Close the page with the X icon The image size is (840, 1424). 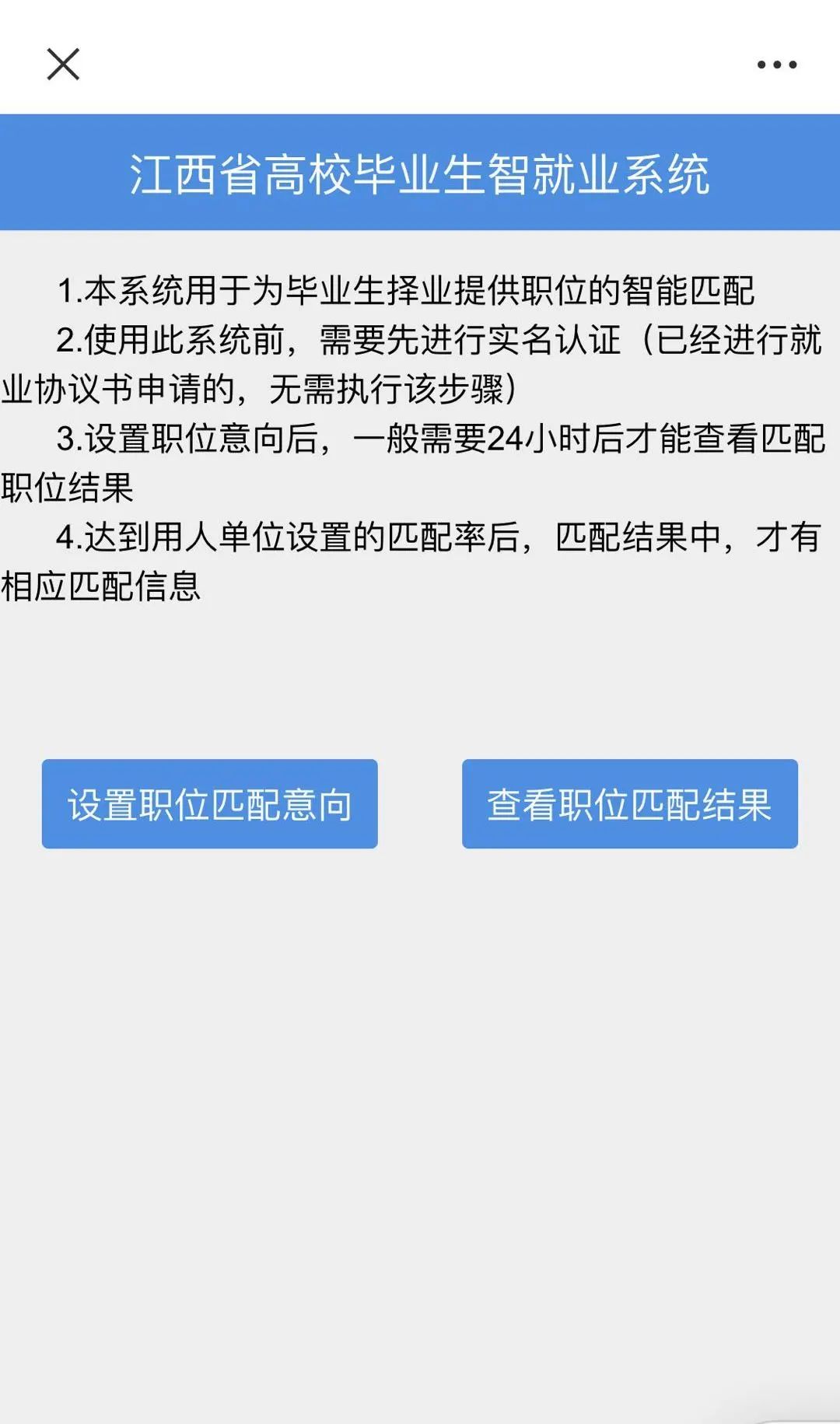63,64
